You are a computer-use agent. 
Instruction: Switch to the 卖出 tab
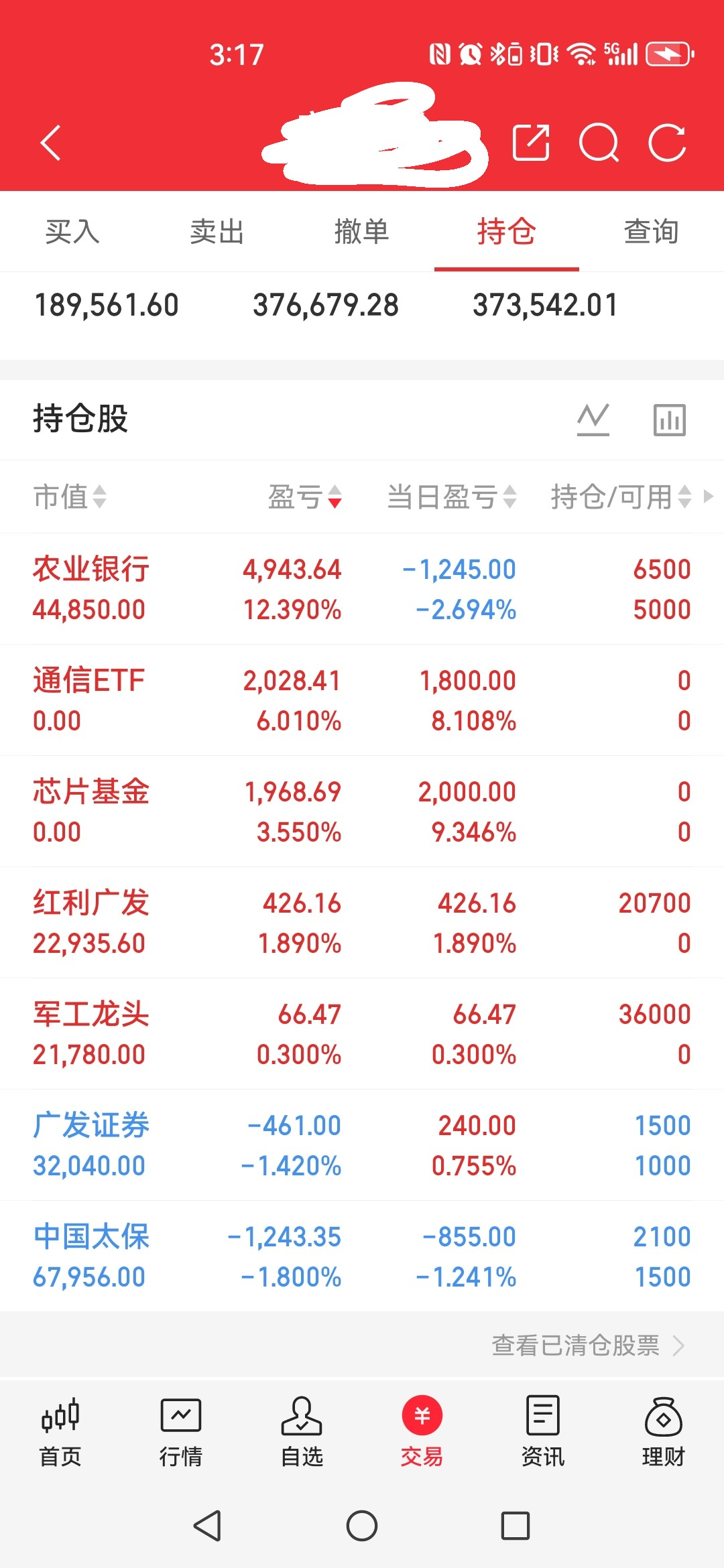click(x=217, y=232)
